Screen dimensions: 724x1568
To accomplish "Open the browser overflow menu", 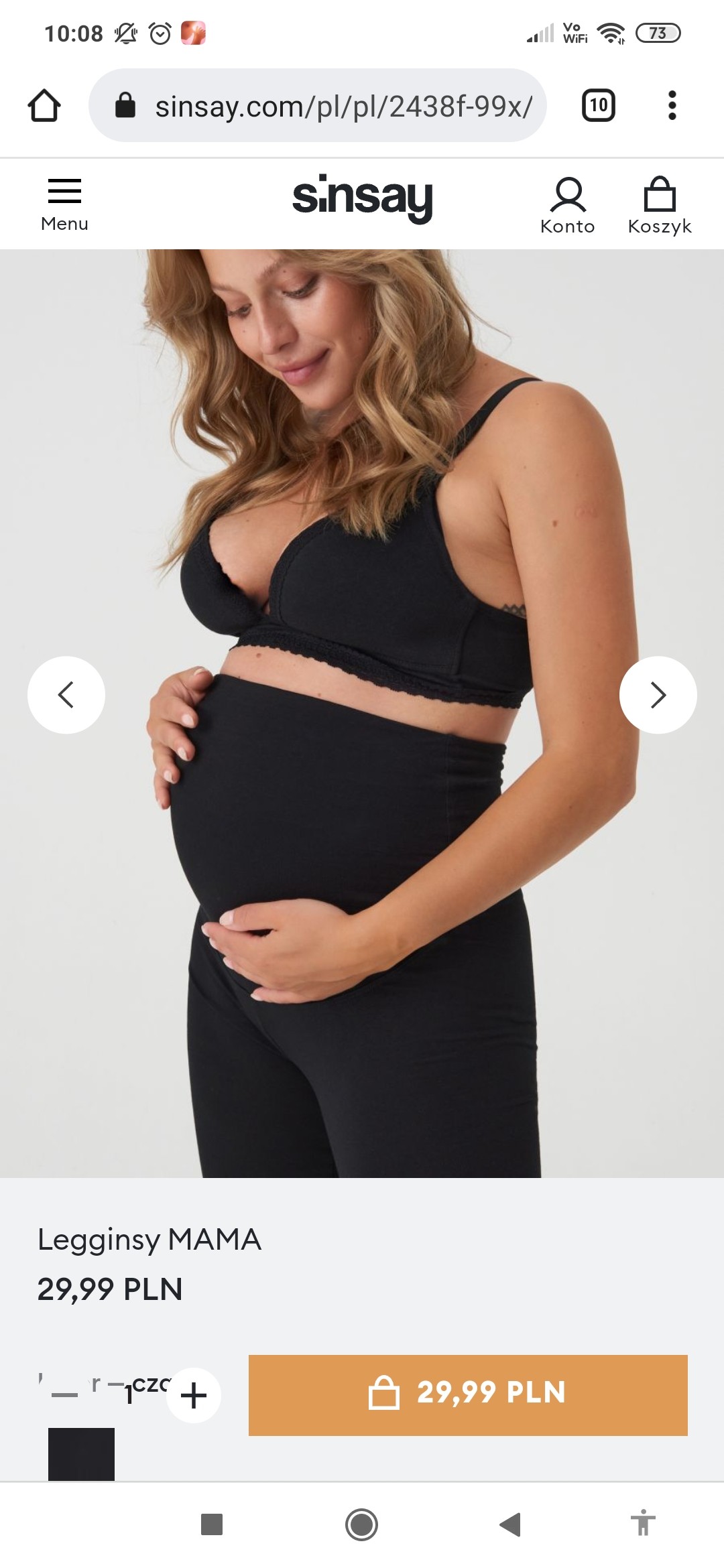I will click(x=672, y=105).
